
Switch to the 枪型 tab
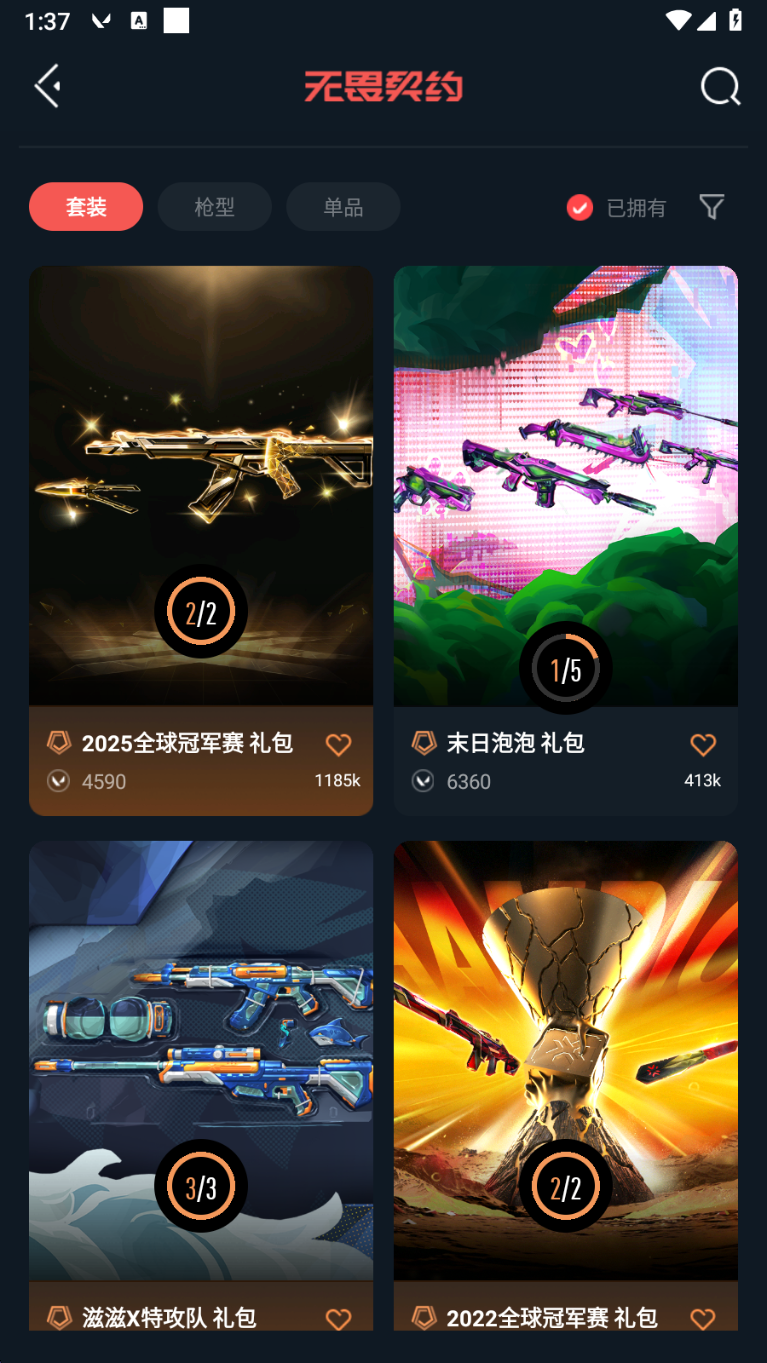pyautogui.click(x=214, y=207)
